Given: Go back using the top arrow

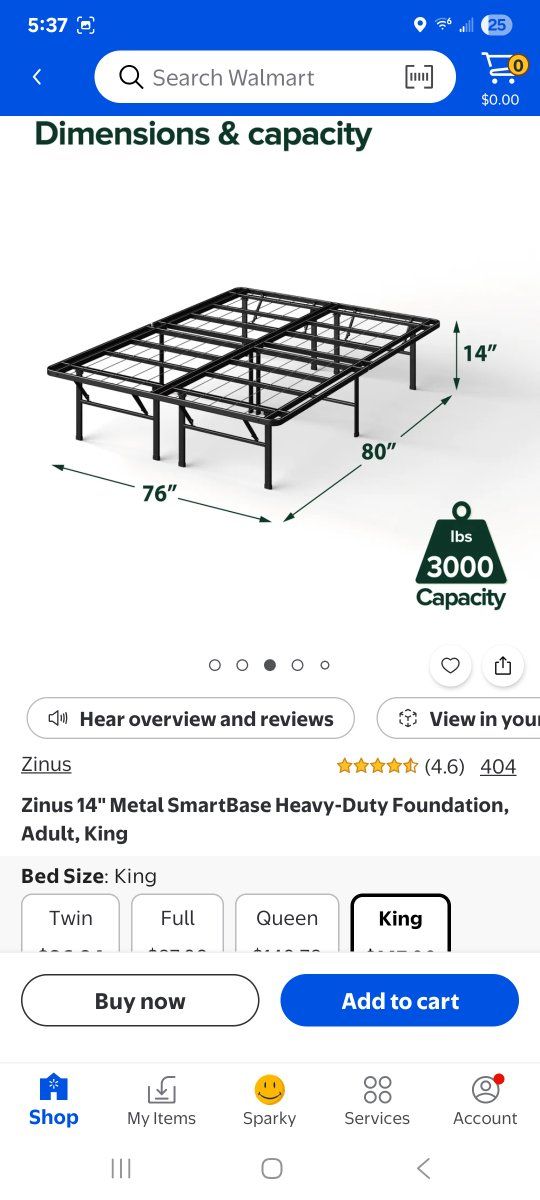Looking at the screenshot, I should 37,77.
